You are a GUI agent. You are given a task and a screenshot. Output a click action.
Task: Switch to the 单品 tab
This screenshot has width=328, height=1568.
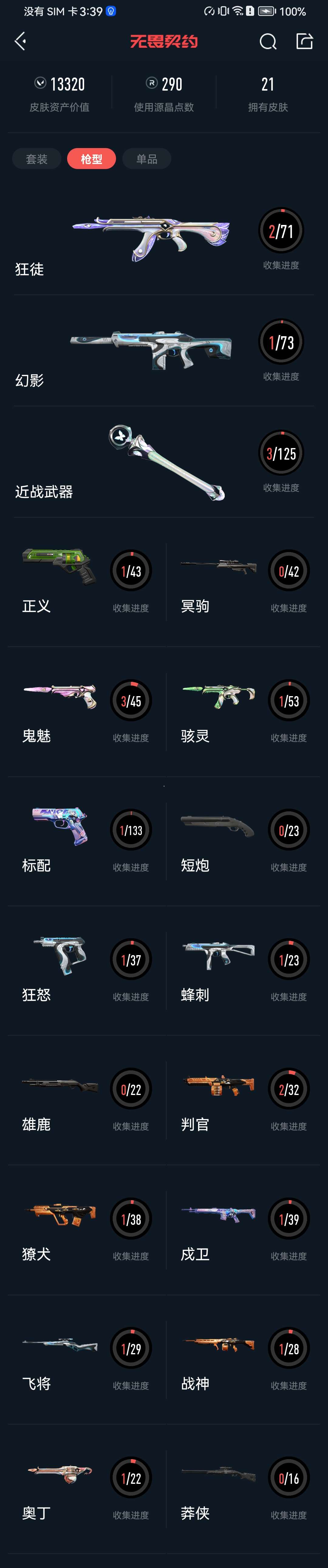click(x=147, y=159)
